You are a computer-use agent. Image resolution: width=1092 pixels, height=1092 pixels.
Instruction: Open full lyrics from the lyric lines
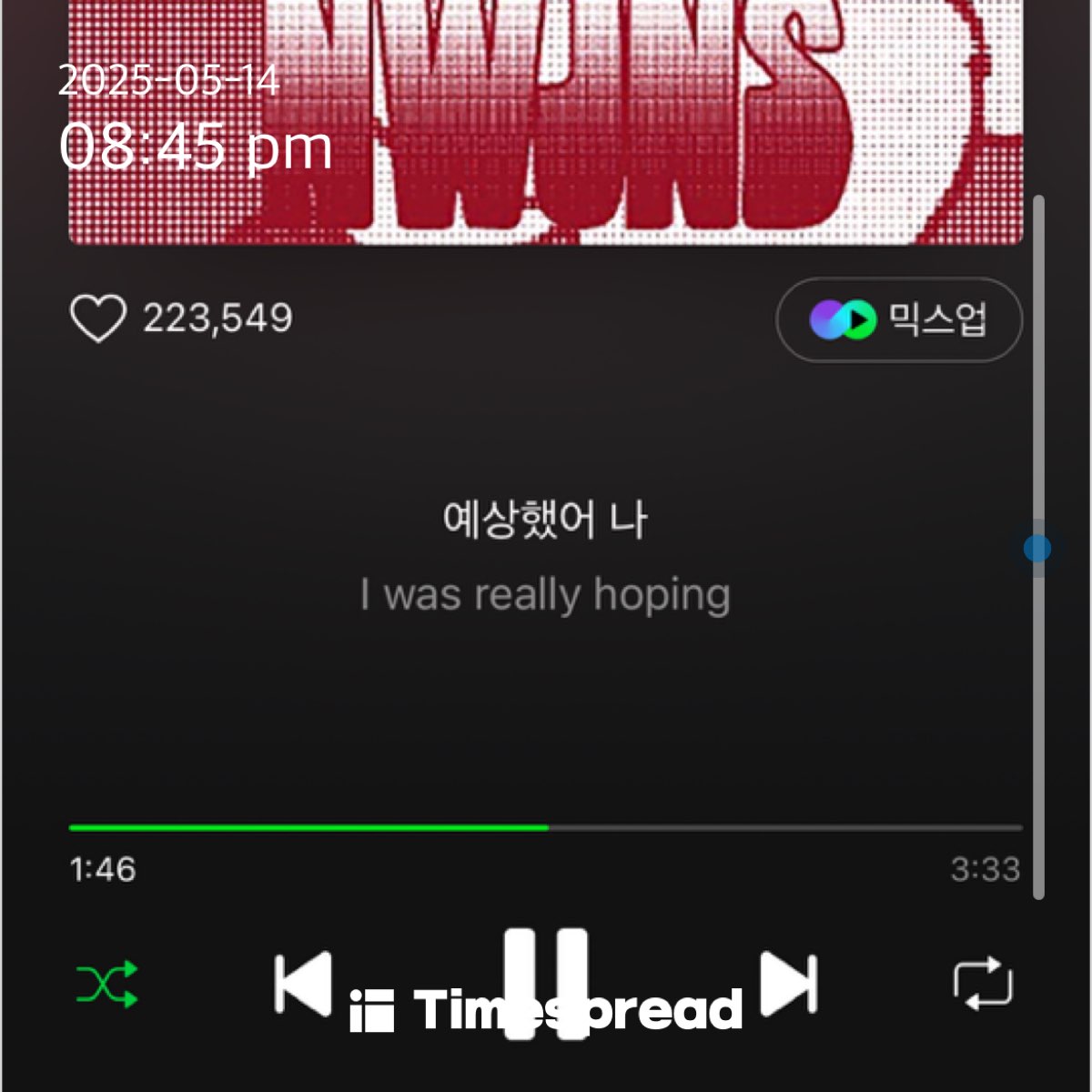[545, 555]
